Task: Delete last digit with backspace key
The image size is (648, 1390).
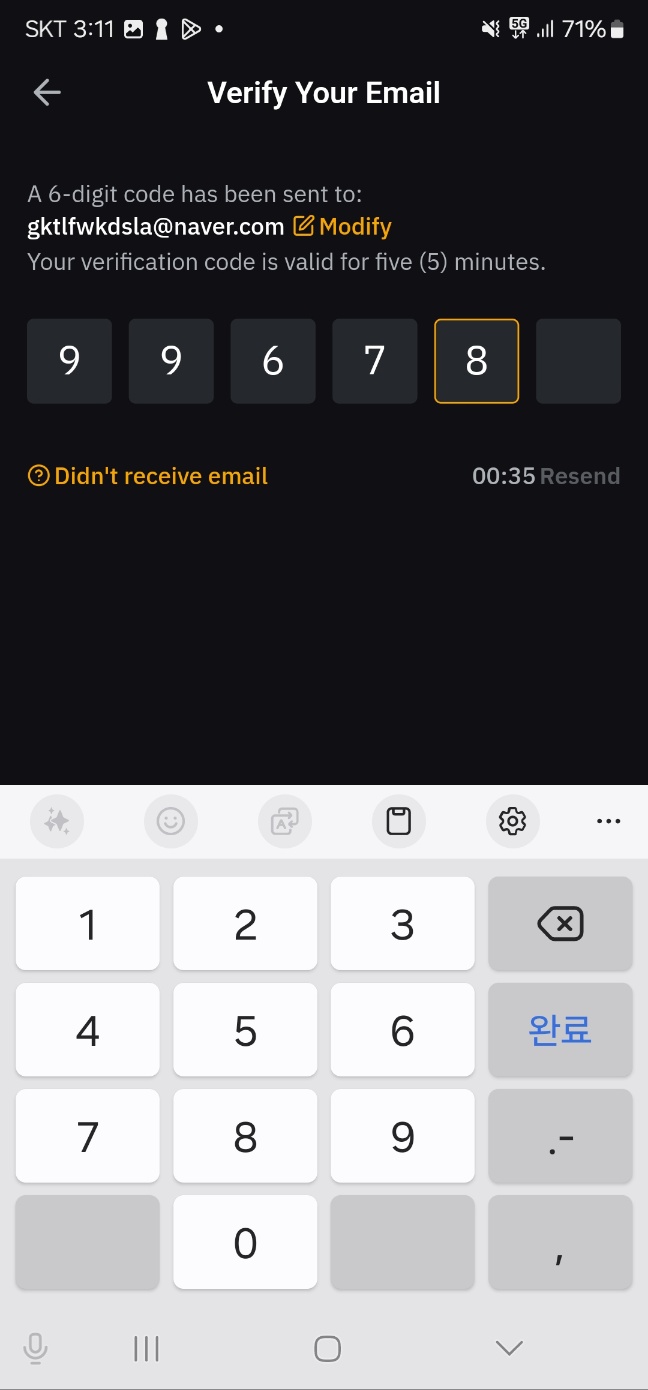Action: click(x=560, y=924)
